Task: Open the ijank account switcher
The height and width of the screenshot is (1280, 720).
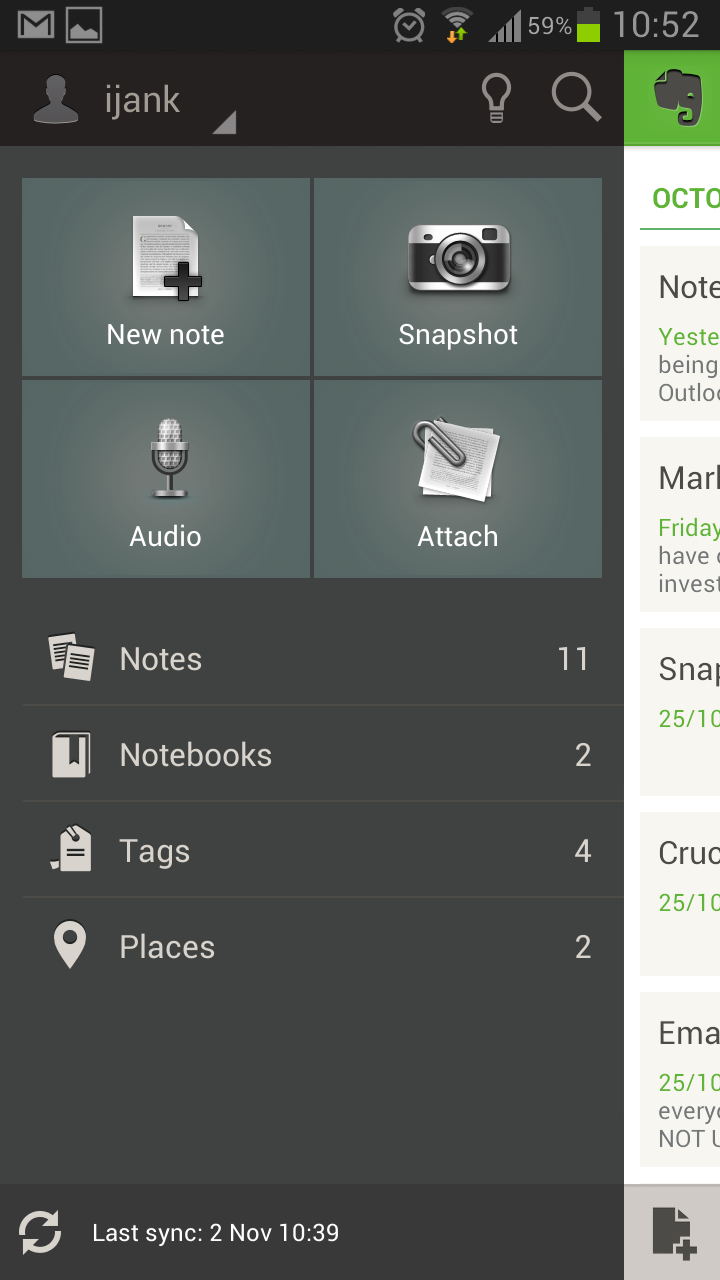Action: click(140, 98)
